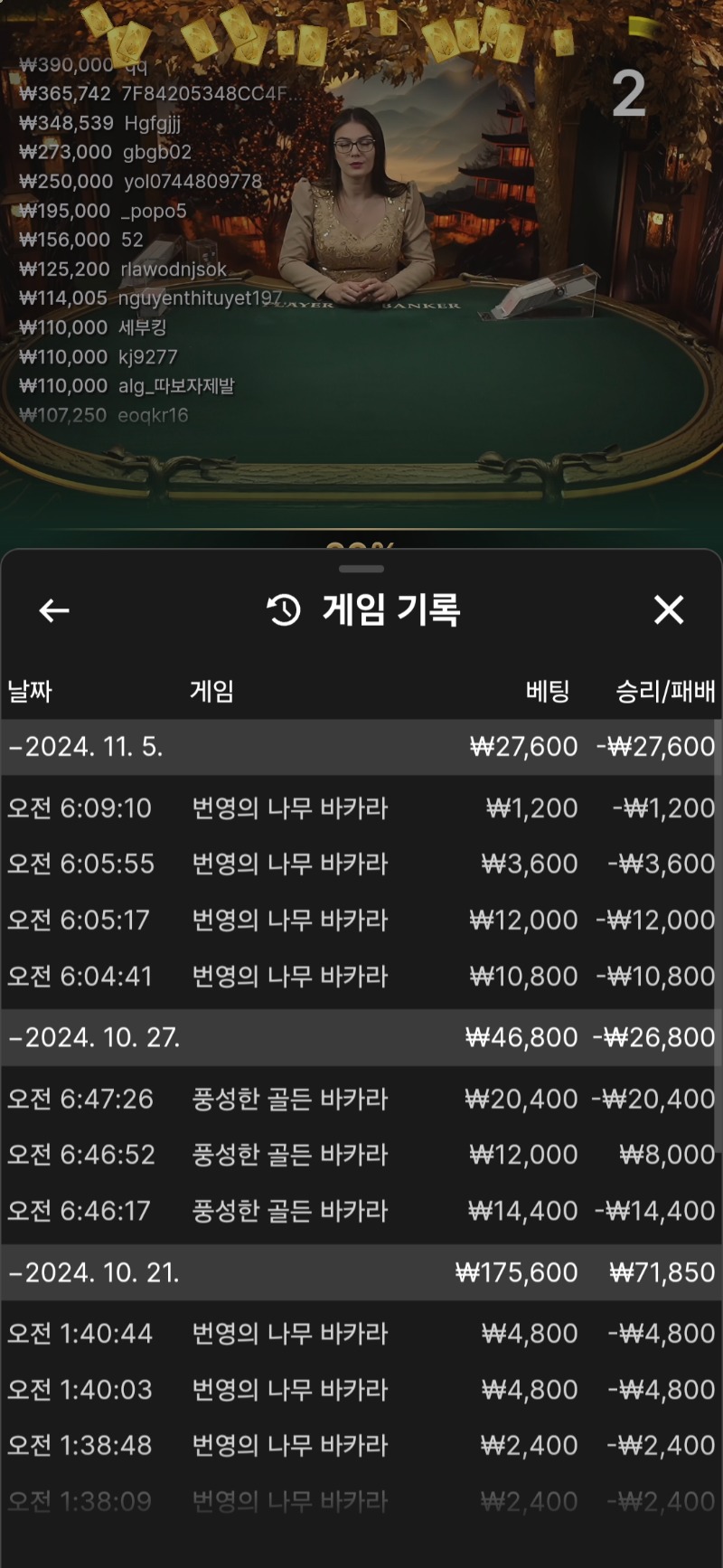Open the 오전 6:05:55 game record
This screenshot has height=1568, width=723.
coord(361,864)
